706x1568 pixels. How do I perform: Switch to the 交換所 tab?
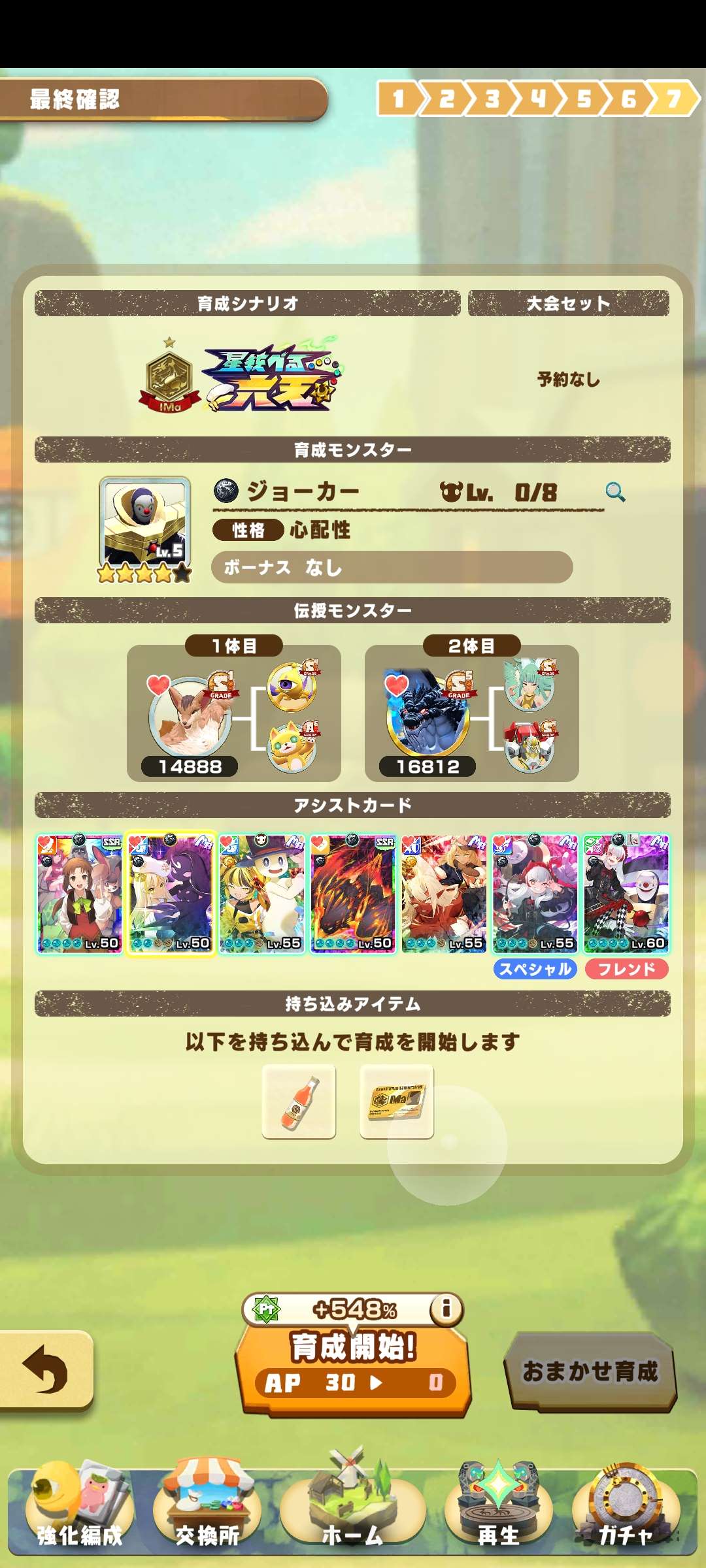(x=207, y=1512)
